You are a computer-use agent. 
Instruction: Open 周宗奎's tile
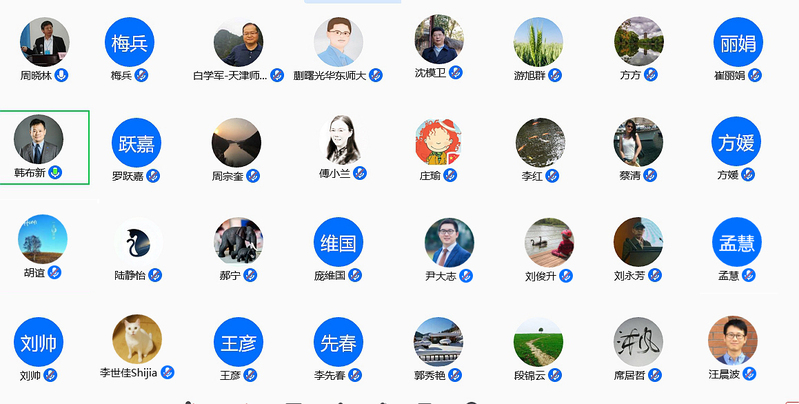pyautogui.click(x=236, y=143)
